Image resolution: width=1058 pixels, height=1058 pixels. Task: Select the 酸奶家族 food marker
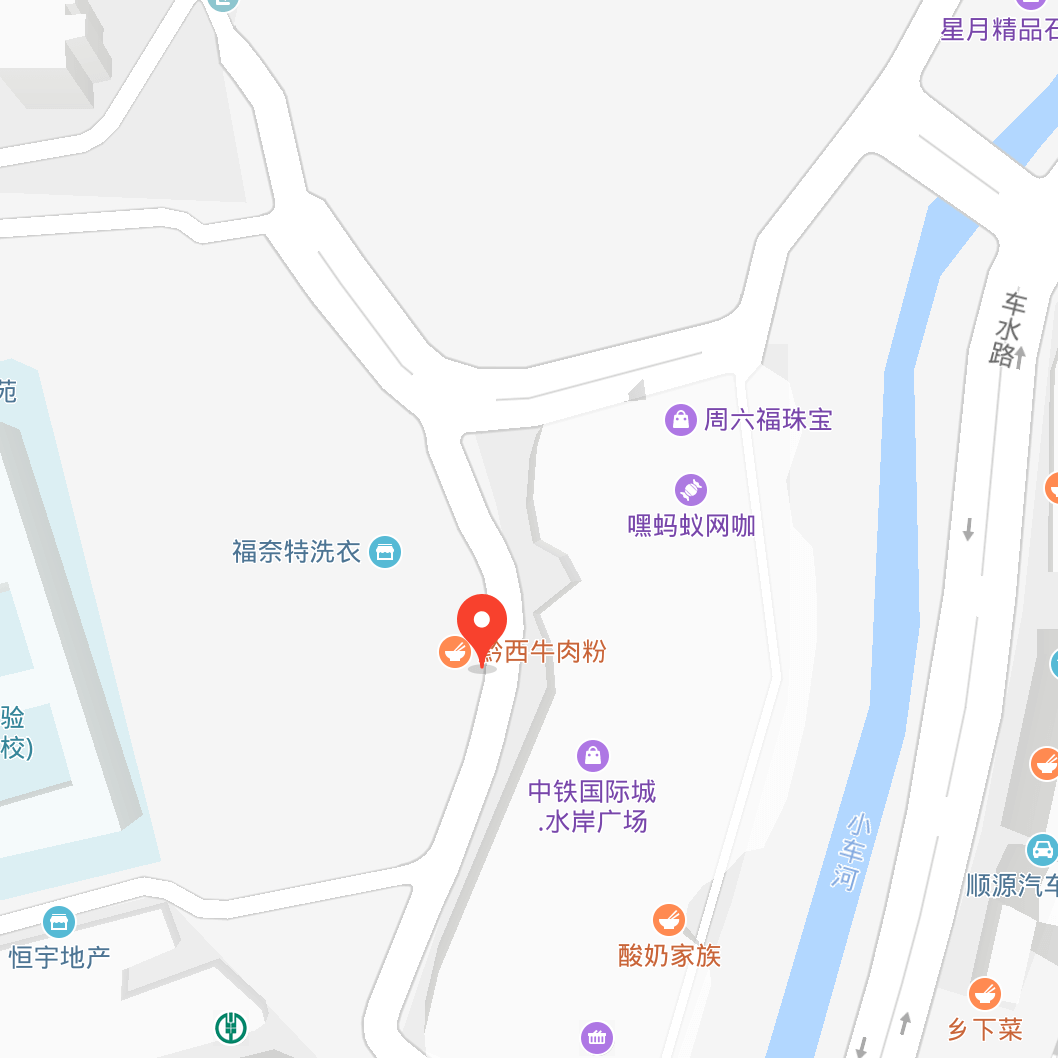(669, 920)
